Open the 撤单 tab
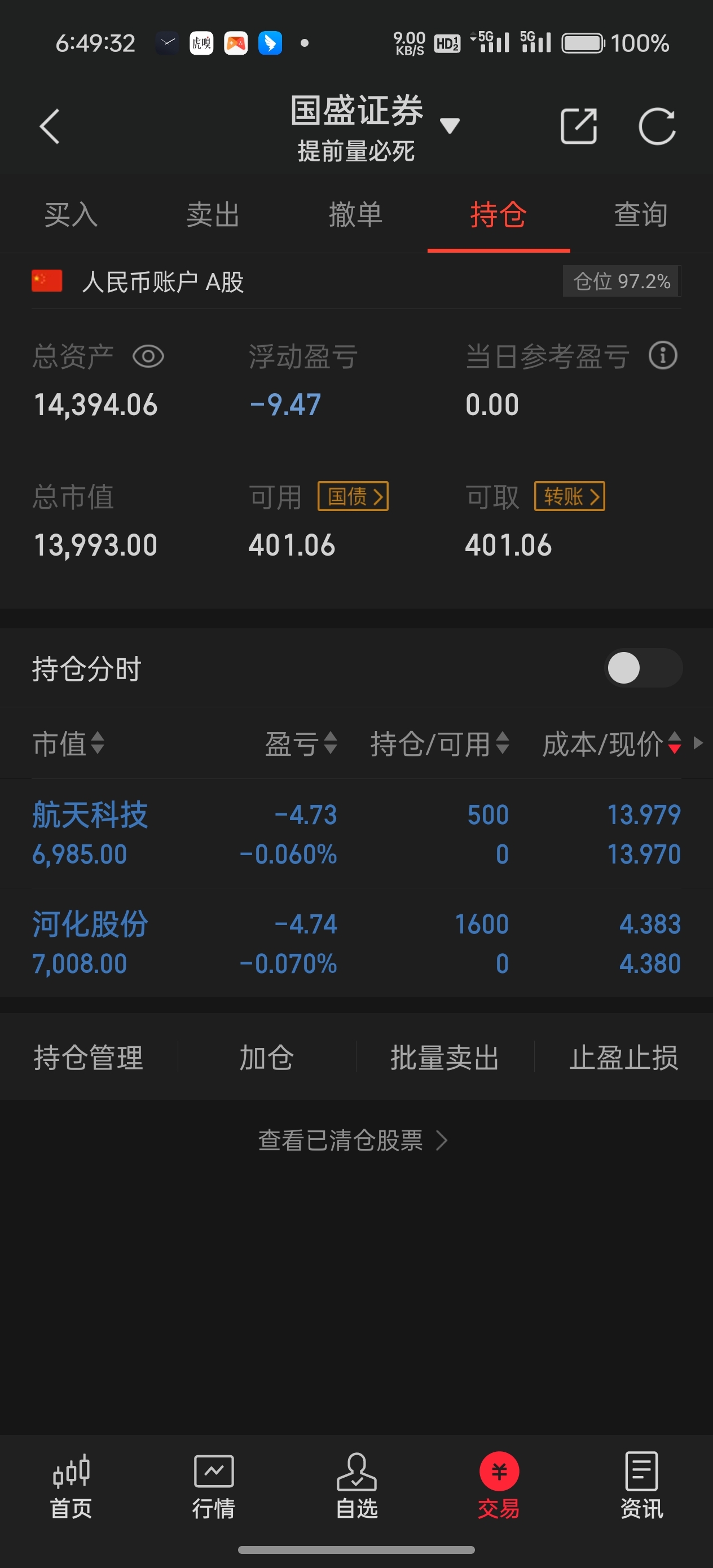Screen dimensions: 713x1568 tap(355, 215)
